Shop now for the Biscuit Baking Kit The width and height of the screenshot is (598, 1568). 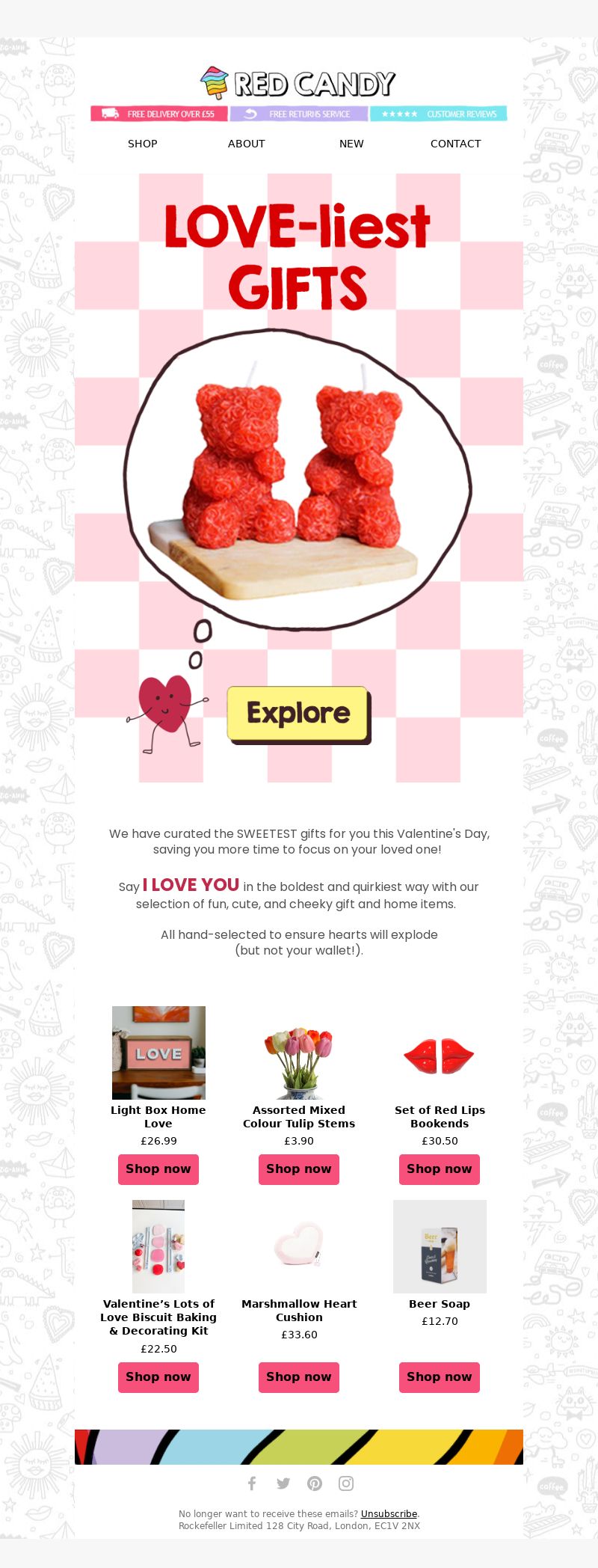[158, 1376]
